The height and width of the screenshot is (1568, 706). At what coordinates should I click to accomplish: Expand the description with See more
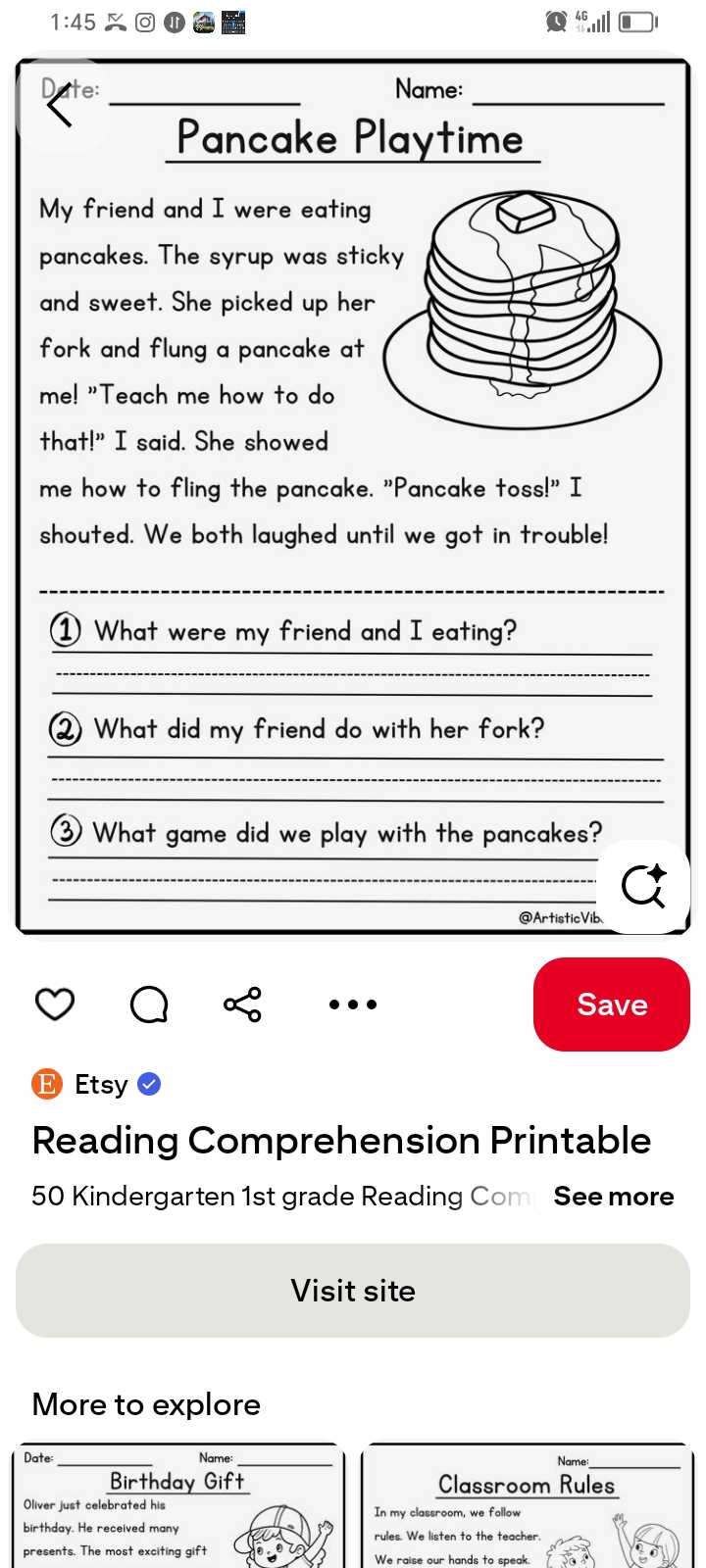point(613,1197)
